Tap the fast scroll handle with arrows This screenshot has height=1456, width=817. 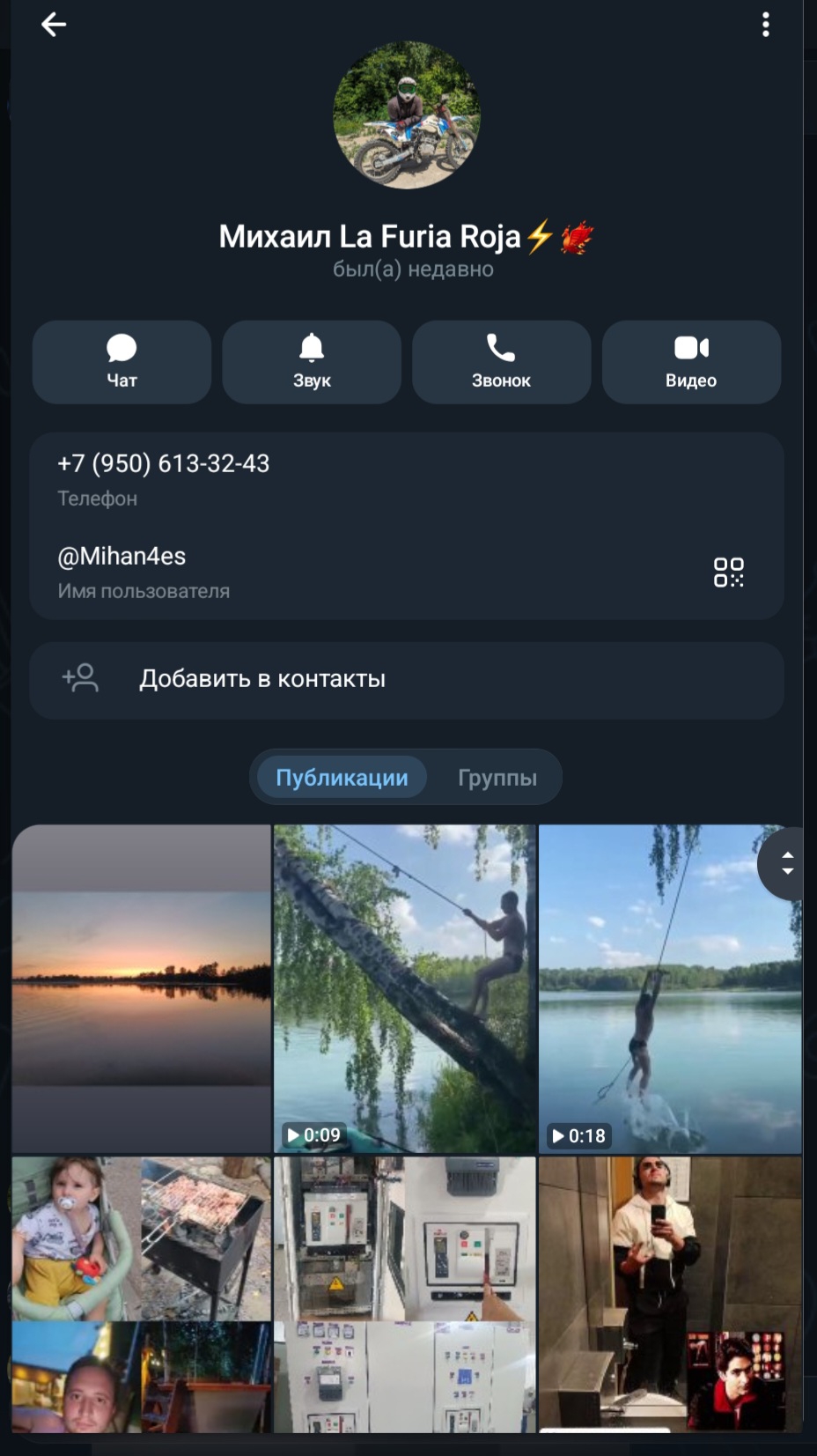pyautogui.click(x=787, y=863)
